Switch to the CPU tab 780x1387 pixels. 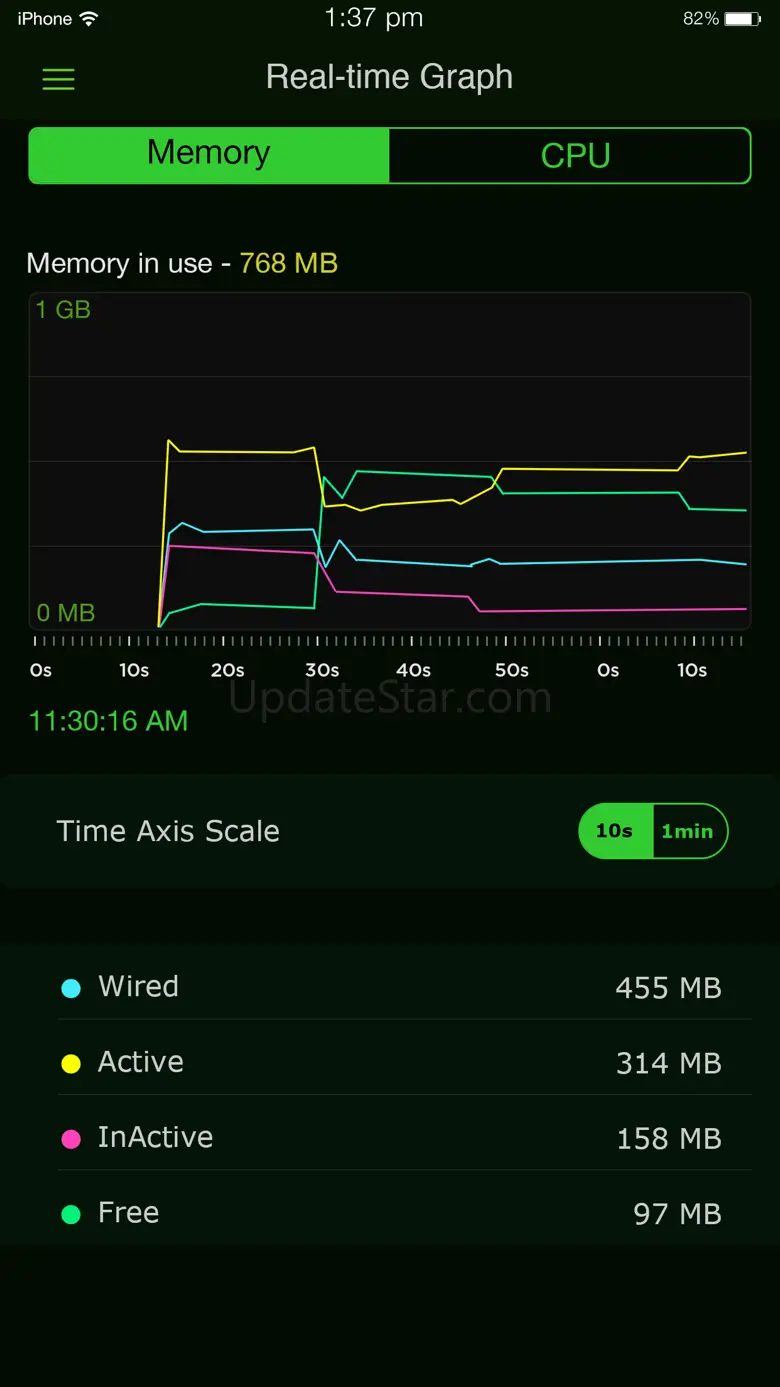click(x=574, y=156)
